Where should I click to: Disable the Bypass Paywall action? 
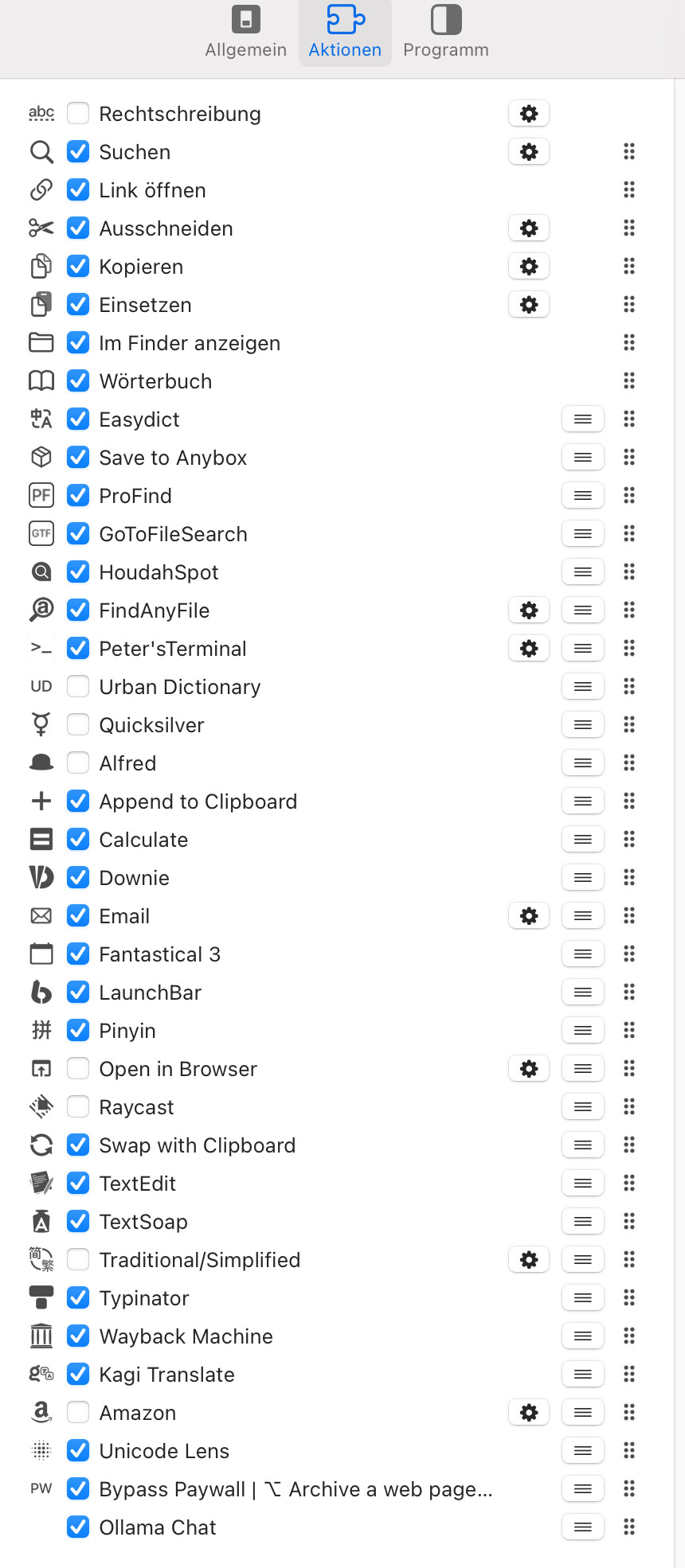(78, 1489)
